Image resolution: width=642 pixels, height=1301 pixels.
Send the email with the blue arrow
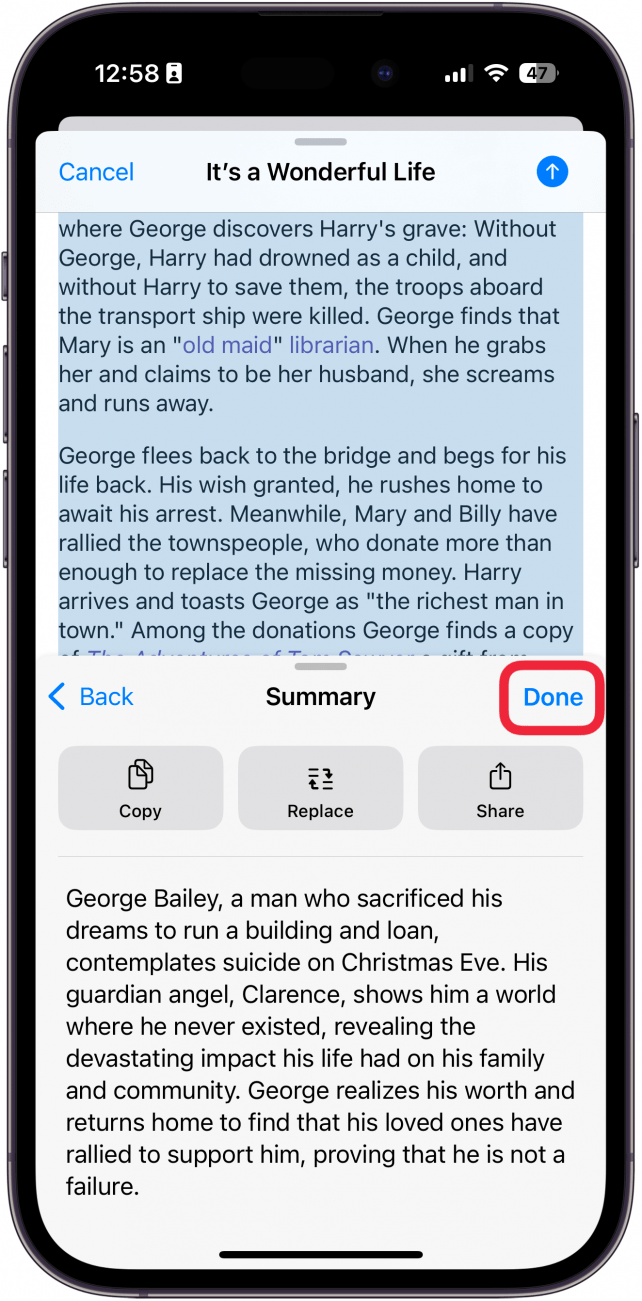[x=552, y=172]
